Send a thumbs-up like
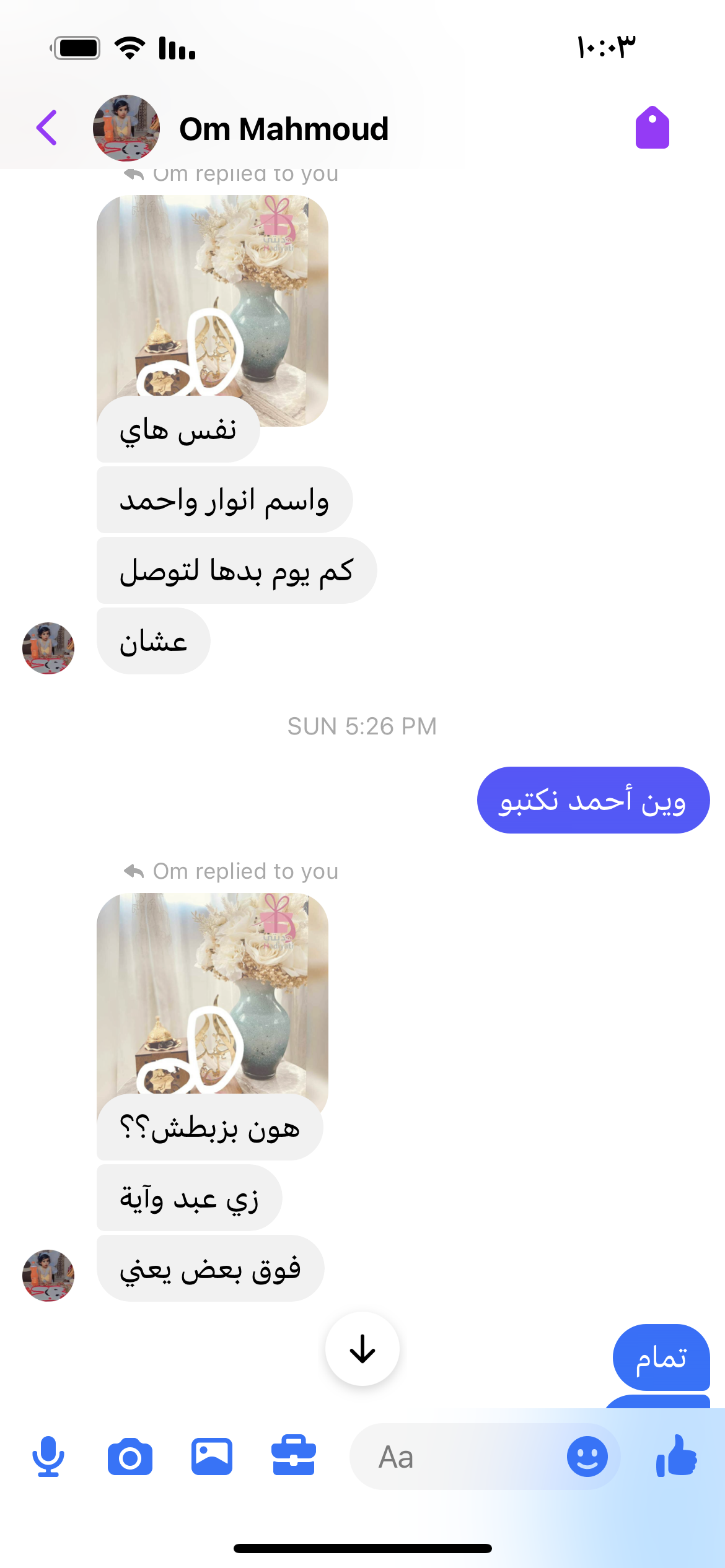The image size is (725, 1568). 677,1457
